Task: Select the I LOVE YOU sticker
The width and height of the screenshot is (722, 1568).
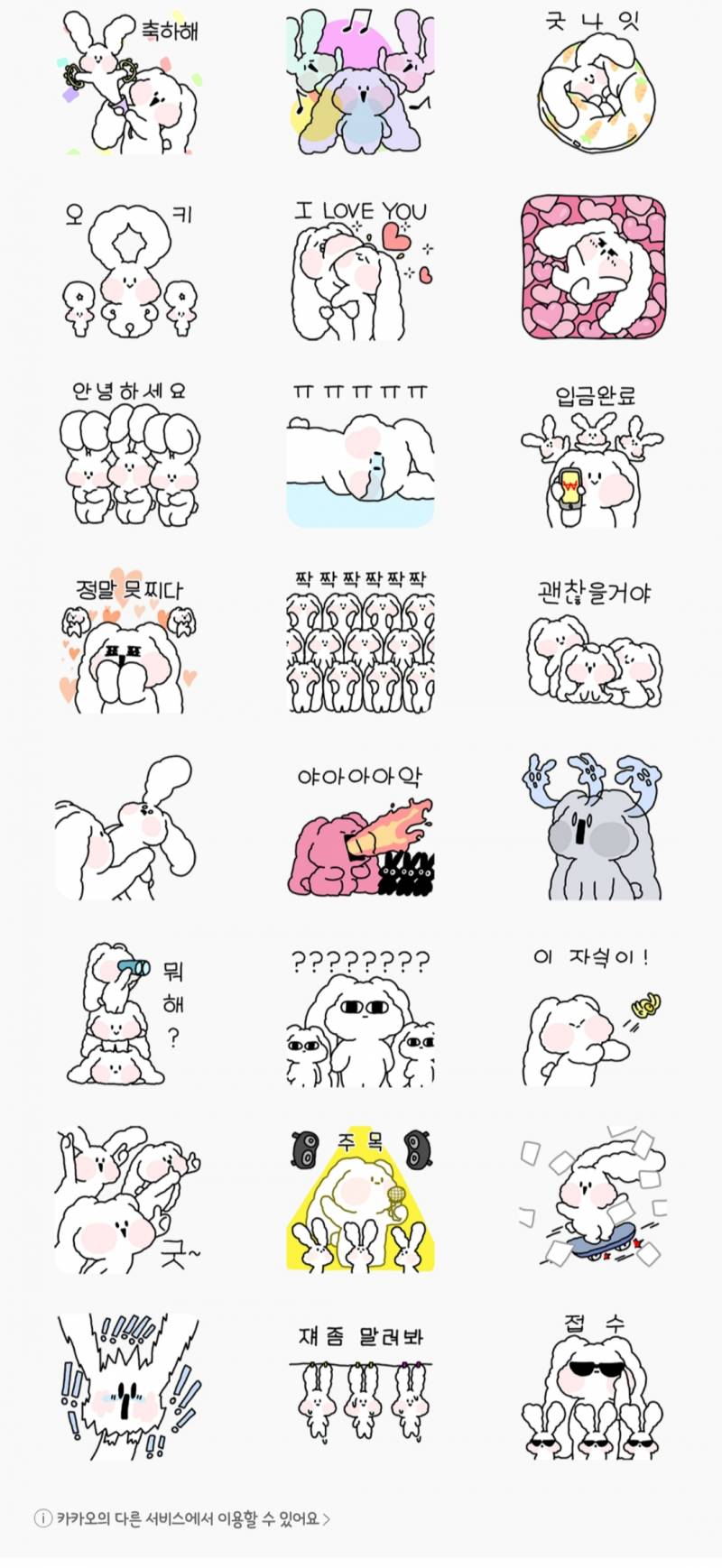Action: (360, 271)
